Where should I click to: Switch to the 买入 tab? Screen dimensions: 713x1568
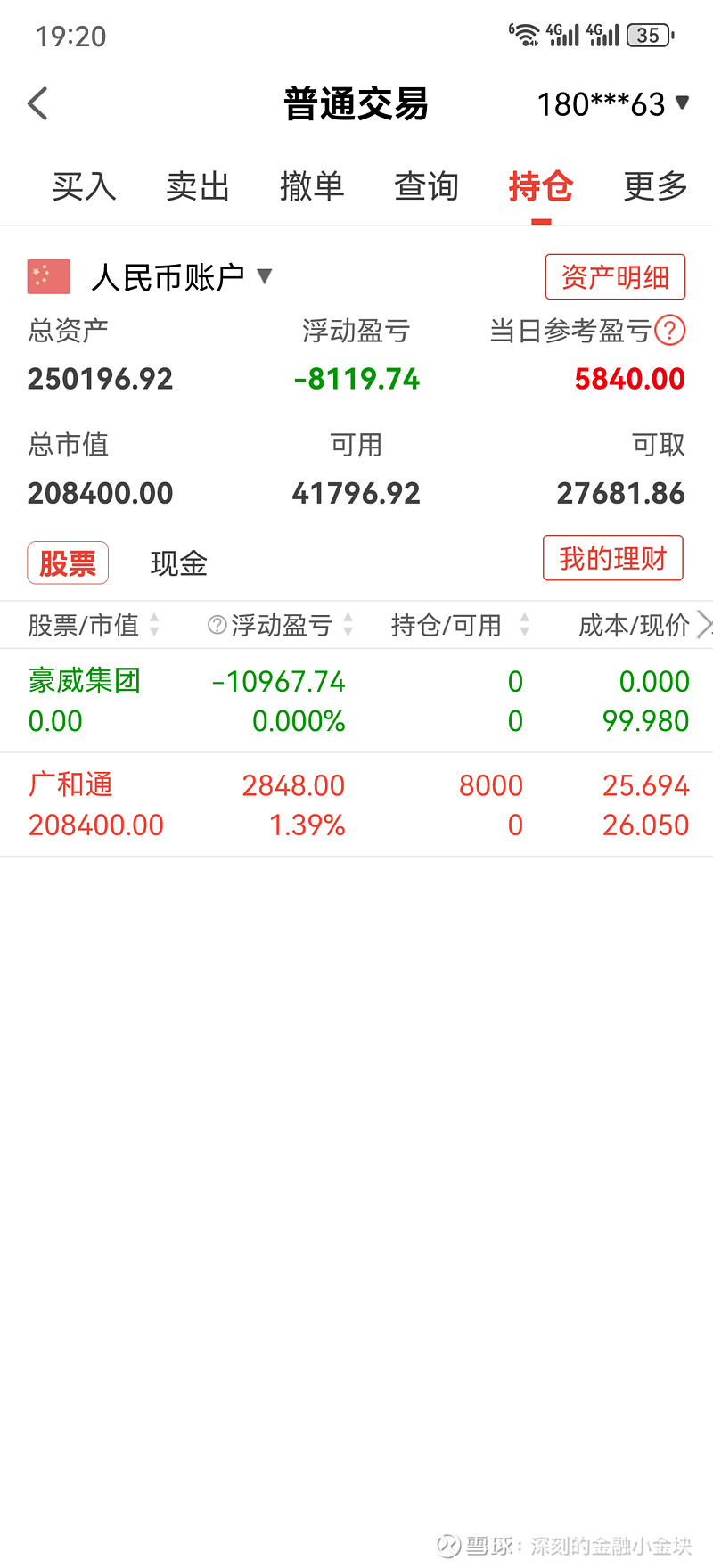[x=84, y=186]
